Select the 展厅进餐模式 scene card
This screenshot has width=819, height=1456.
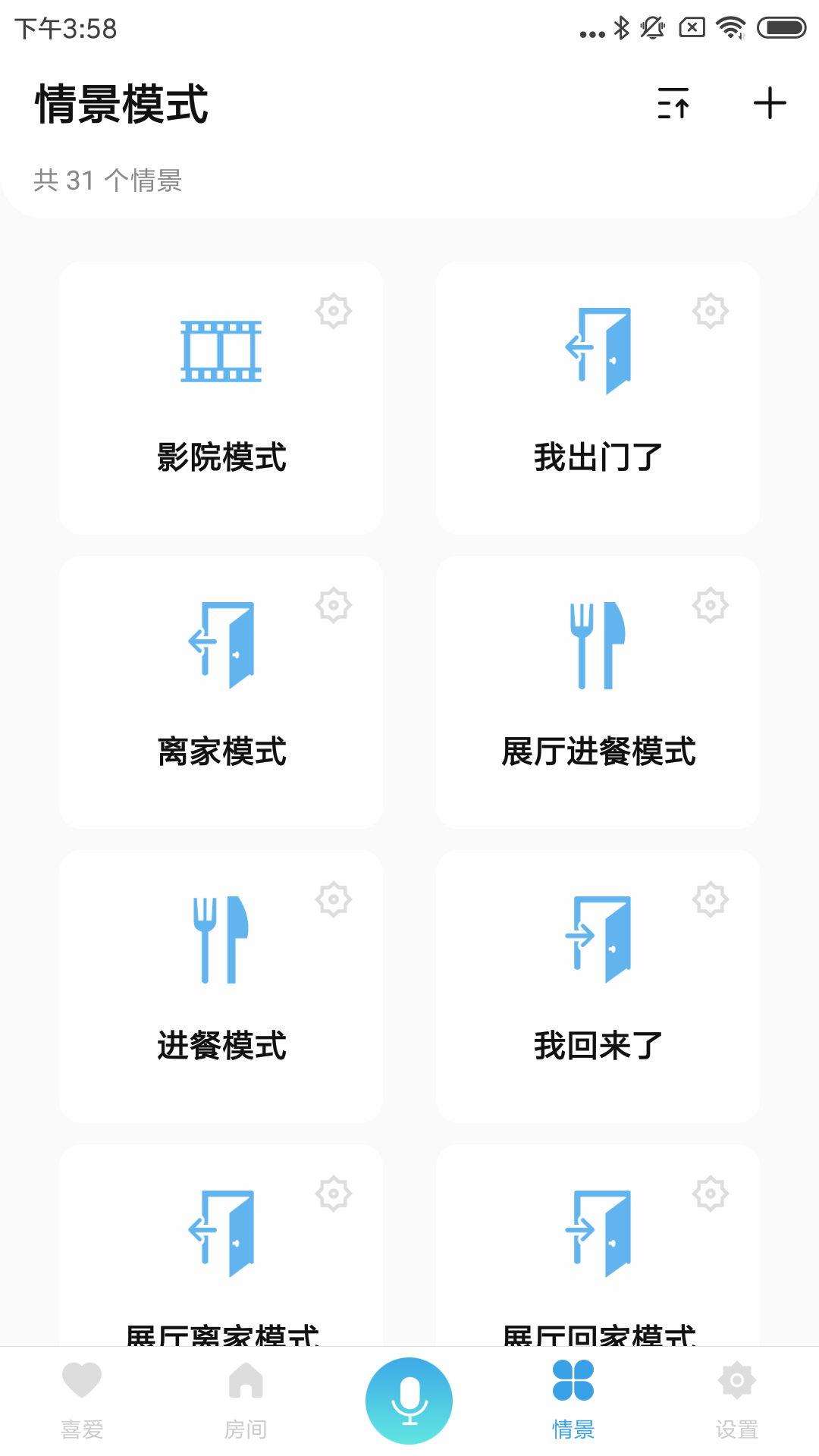[598, 692]
